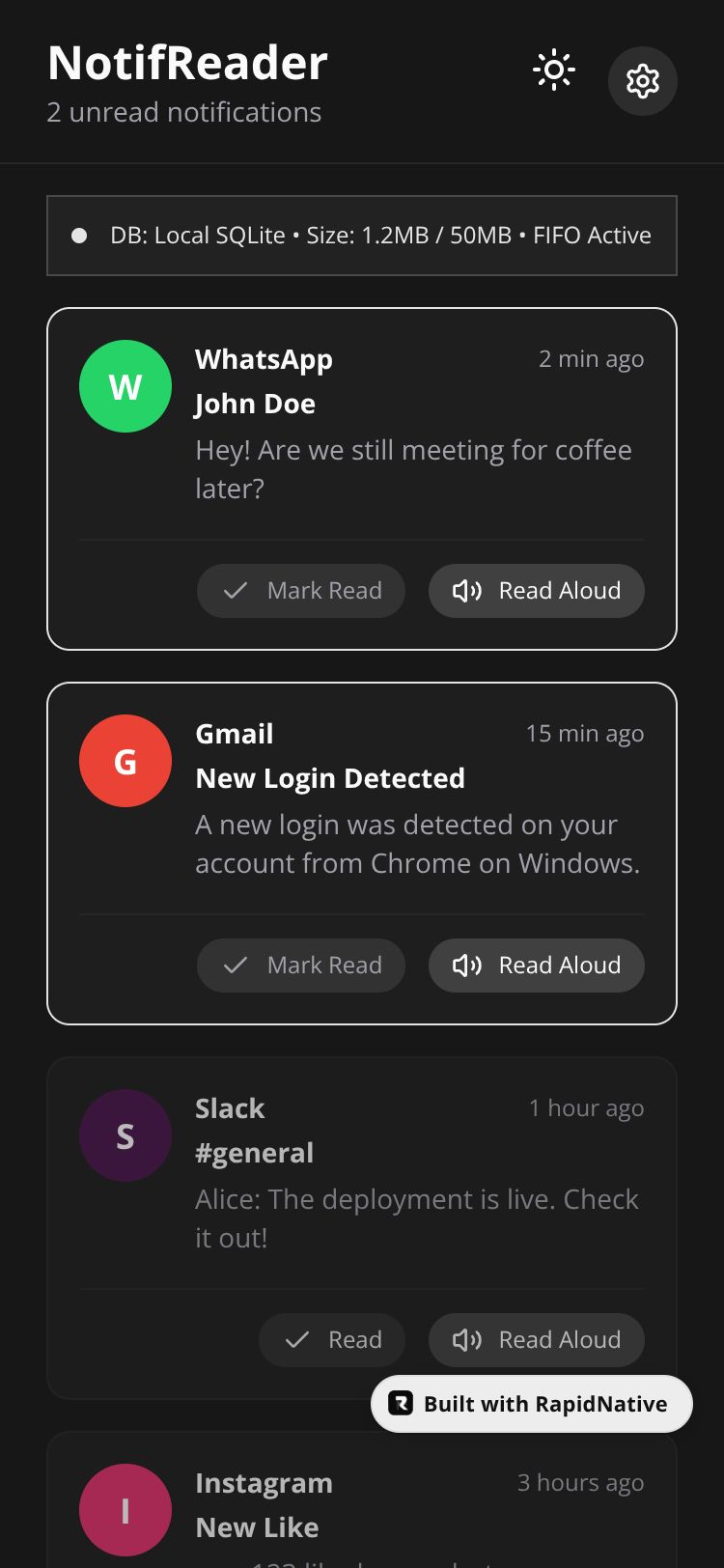724x1568 pixels.
Task: Mark the Gmail notification as read
Action: [x=301, y=966]
